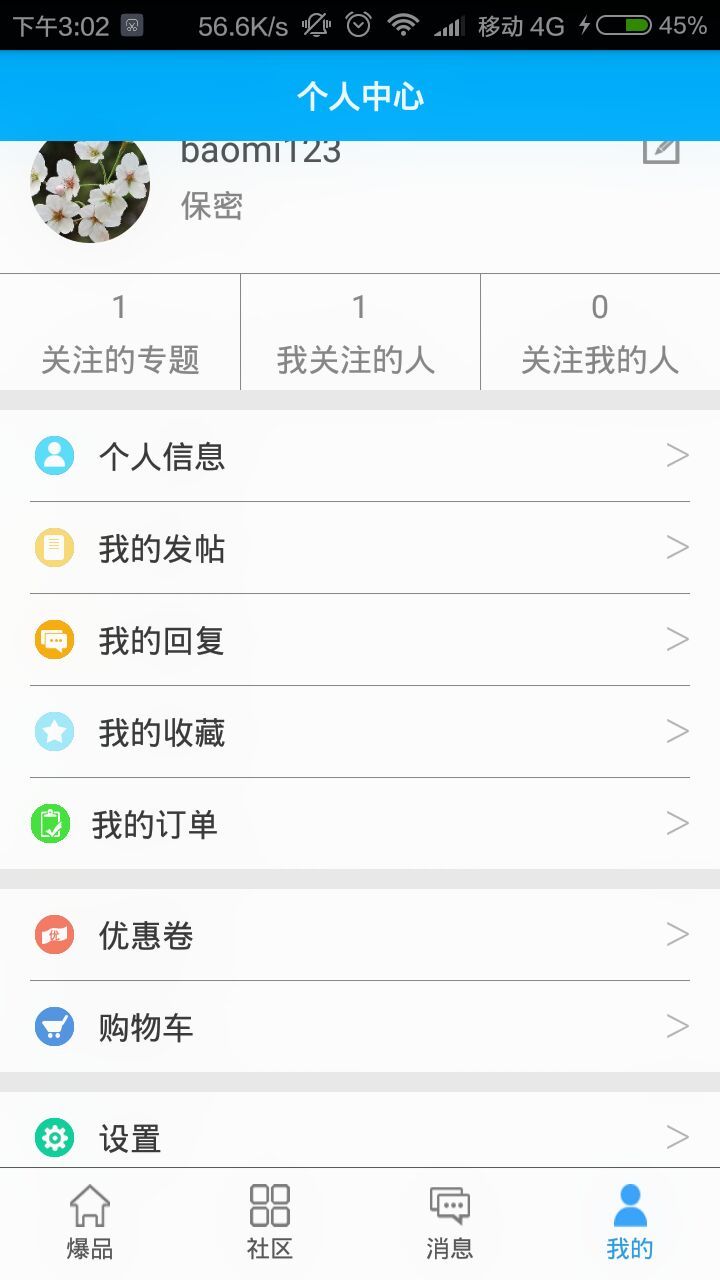Open 设置 settings
720x1280 pixels.
(360, 1137)
